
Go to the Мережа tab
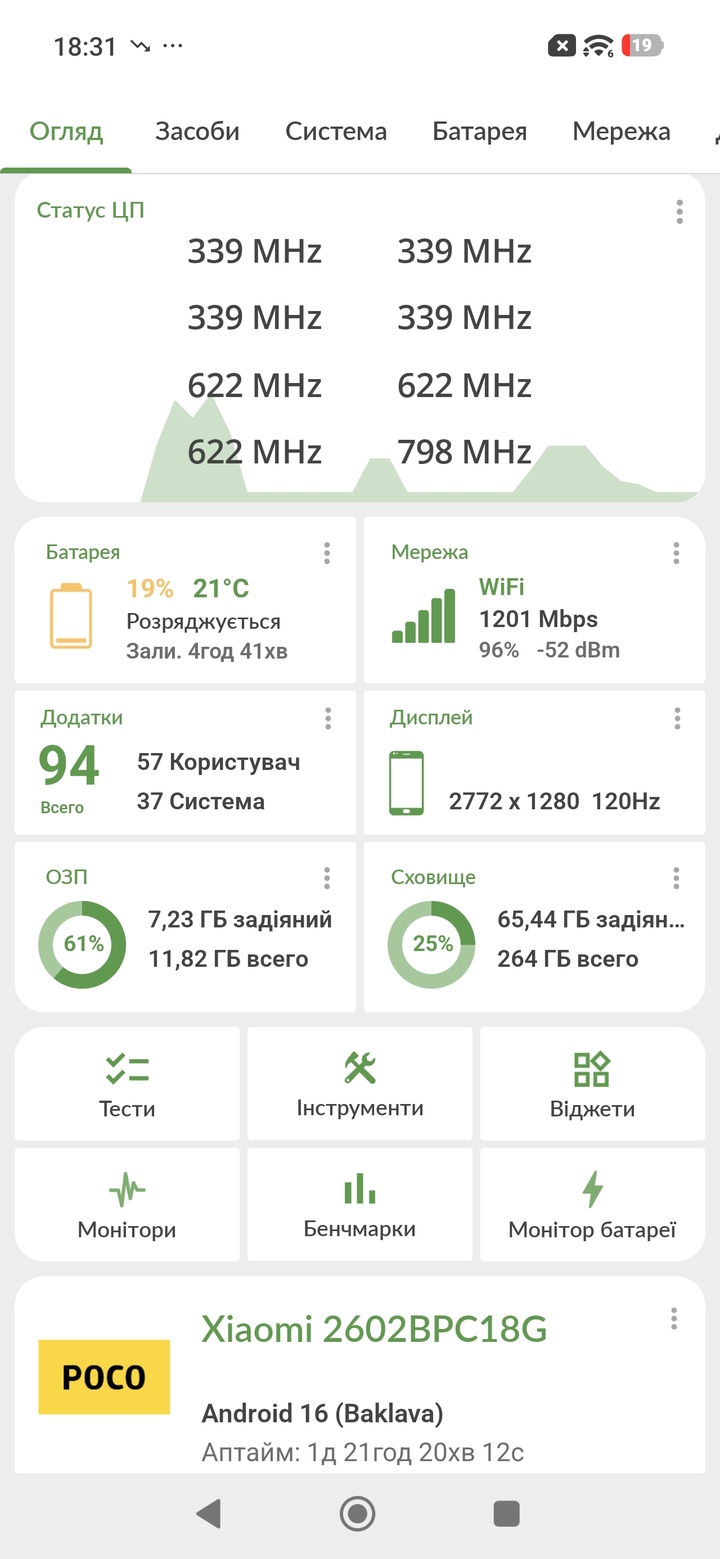621,132
